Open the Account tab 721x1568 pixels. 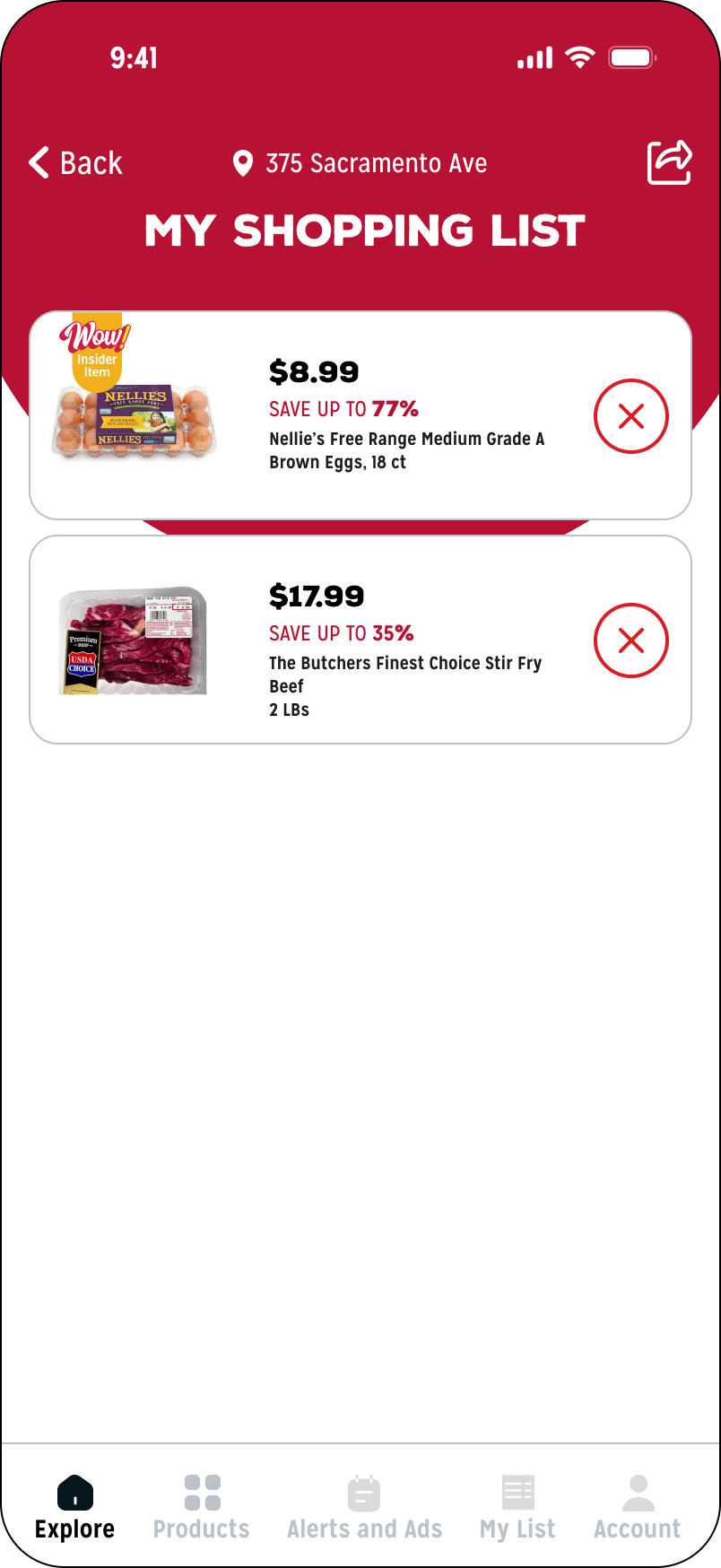click(x=638, y=1508)
